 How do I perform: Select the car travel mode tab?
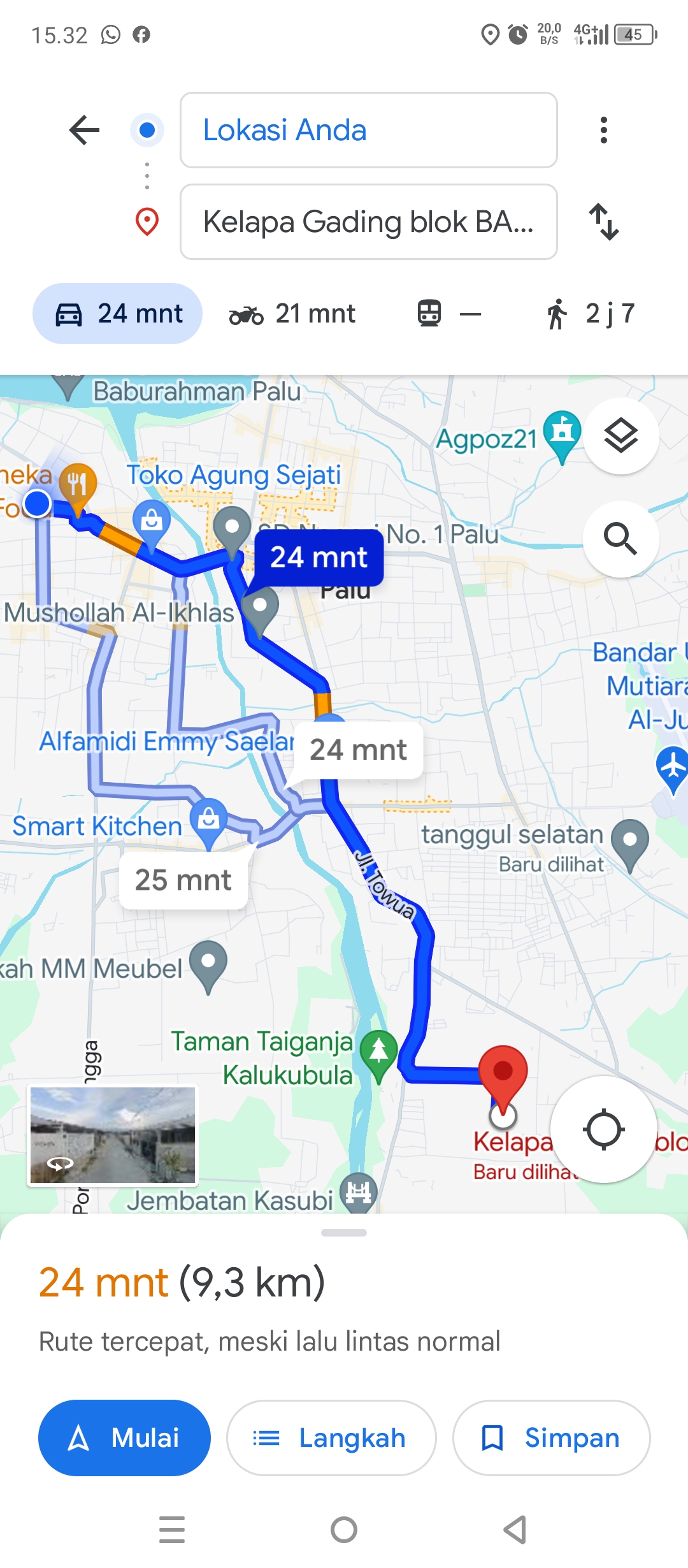click(x=118, y=314)
